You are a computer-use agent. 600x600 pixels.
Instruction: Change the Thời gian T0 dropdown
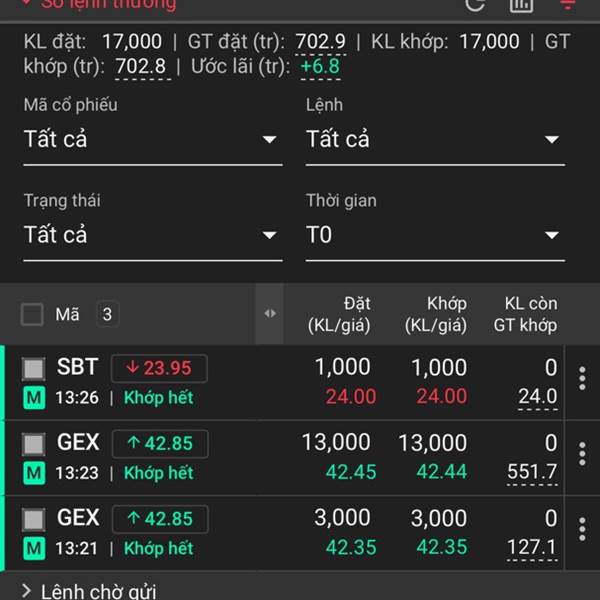tap(434, 235)
